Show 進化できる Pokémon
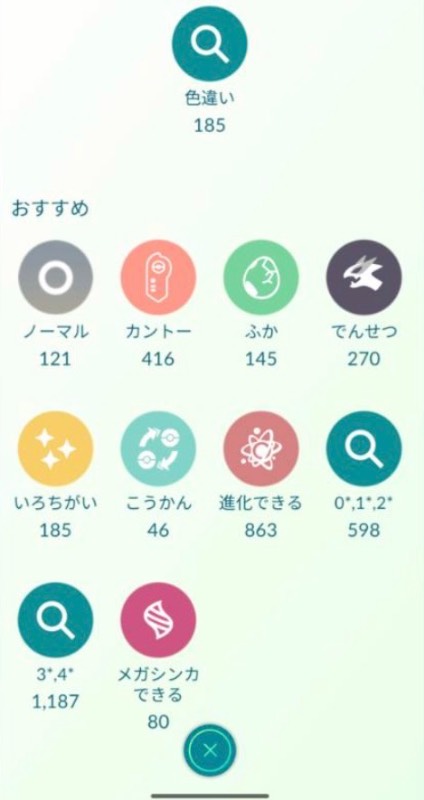The image size is (424, 800). [261, 449]
